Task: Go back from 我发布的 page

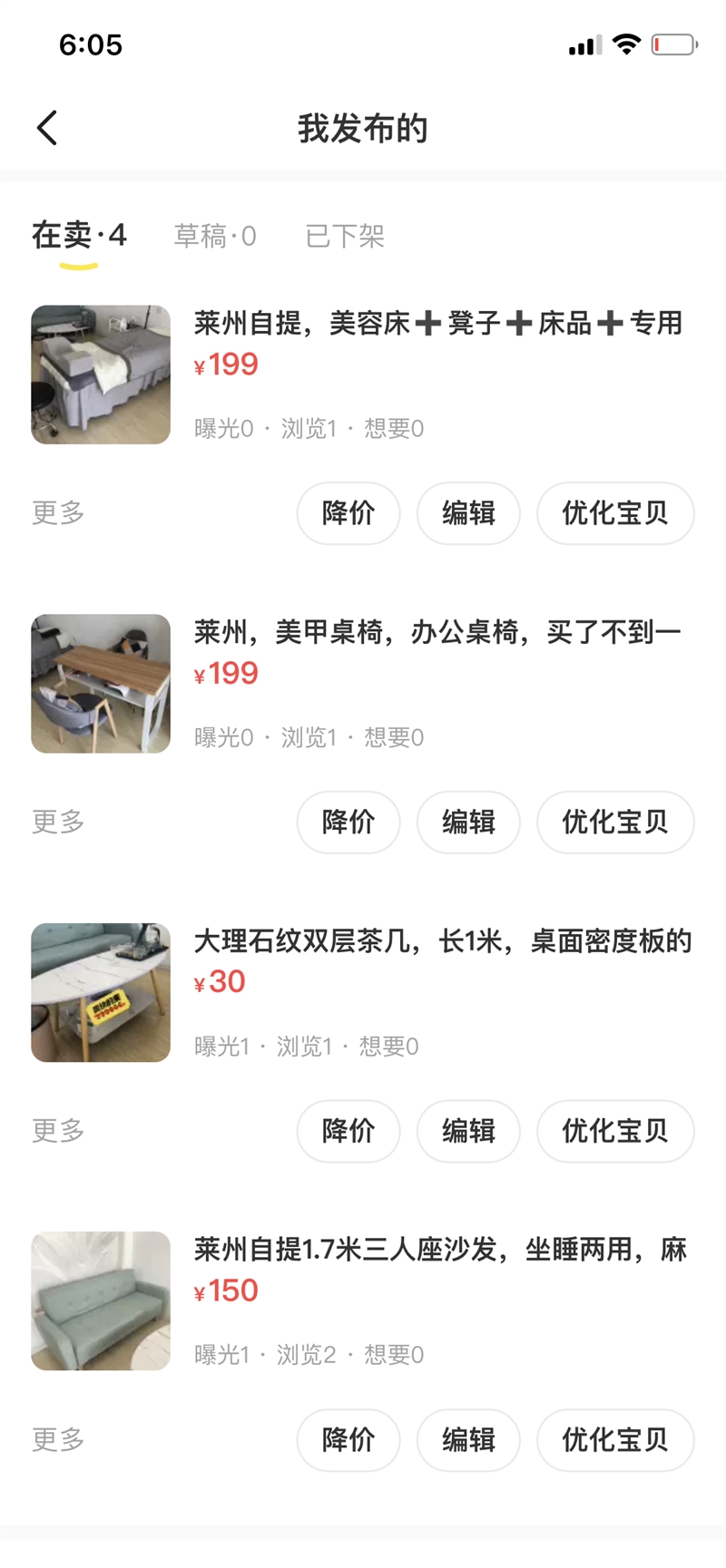Action: pos(47,128)
